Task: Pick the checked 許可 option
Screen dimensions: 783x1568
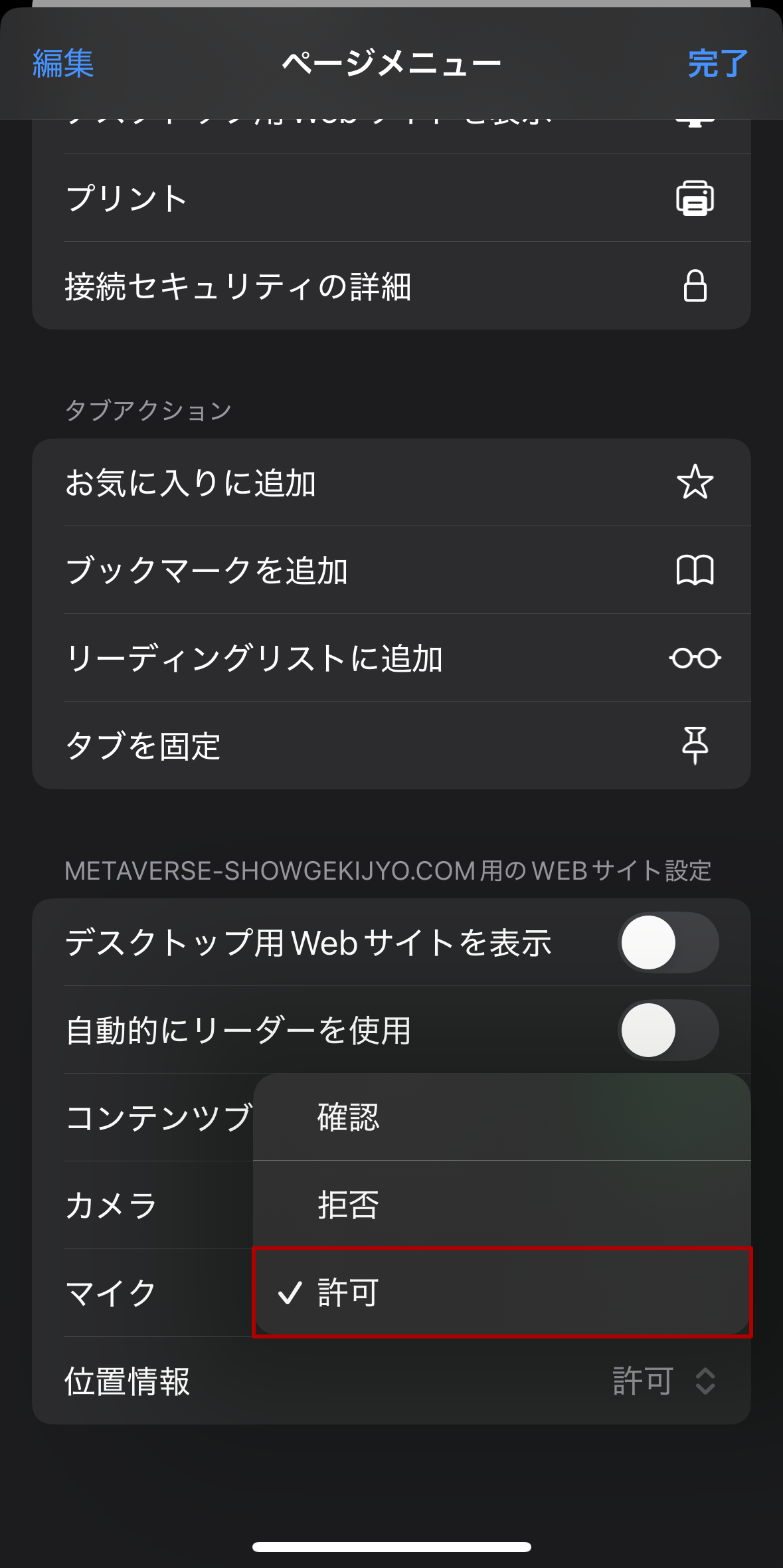Action: (x=501, y=1292)
